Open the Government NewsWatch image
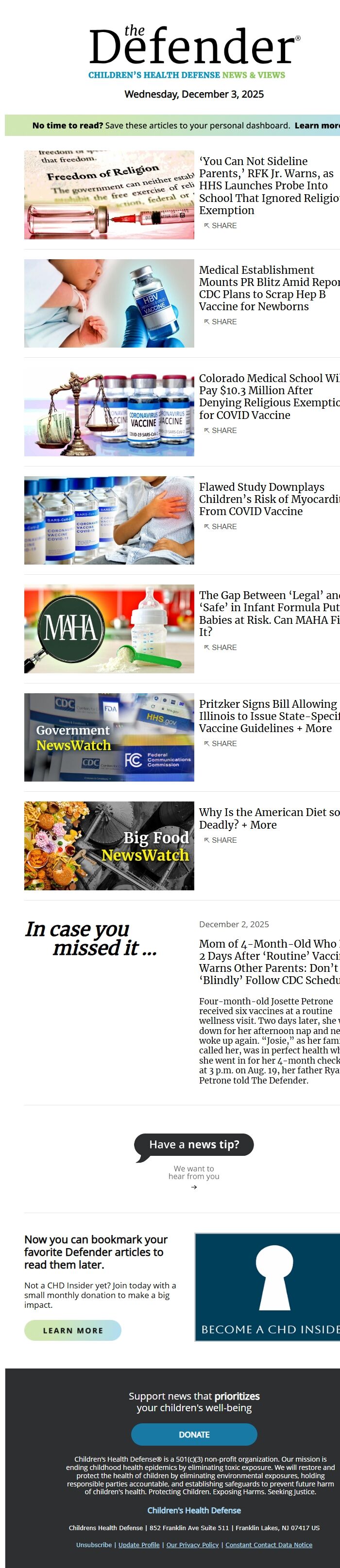340x1568 pixels. pos(109,737)
